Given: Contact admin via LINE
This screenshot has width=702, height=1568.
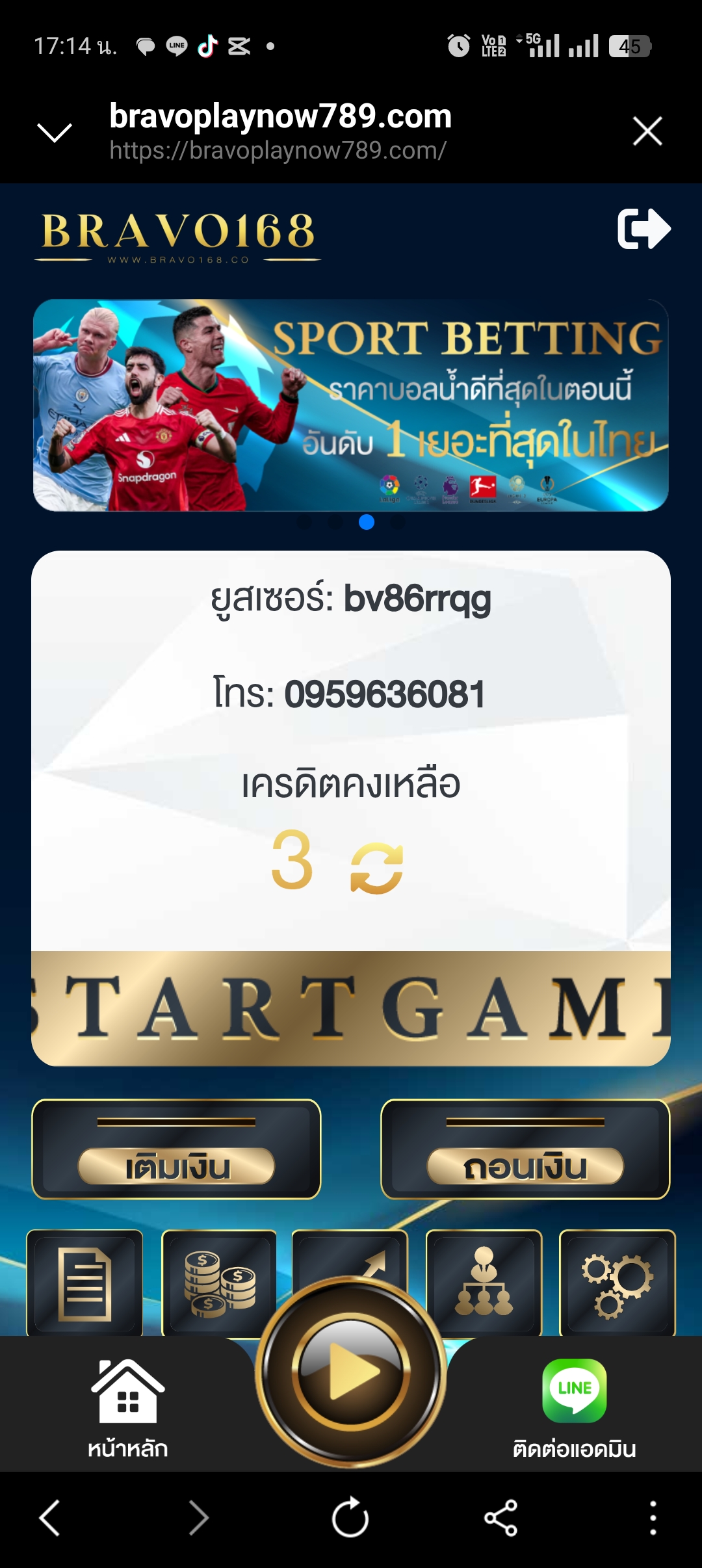Looking at the screenshot, I should coord(575,1409).
